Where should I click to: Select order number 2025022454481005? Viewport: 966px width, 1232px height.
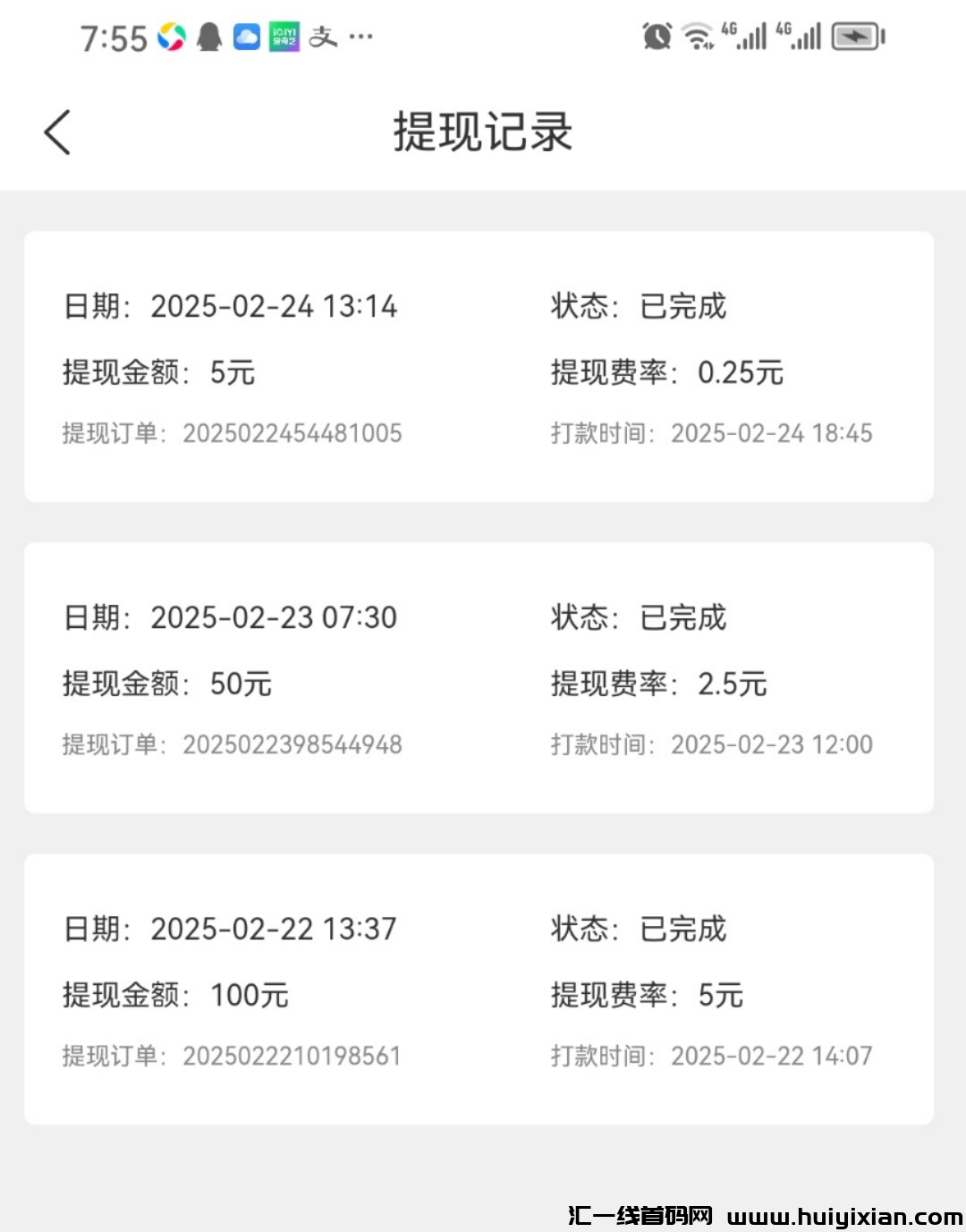pyautogui.click(x=293, y=433)
